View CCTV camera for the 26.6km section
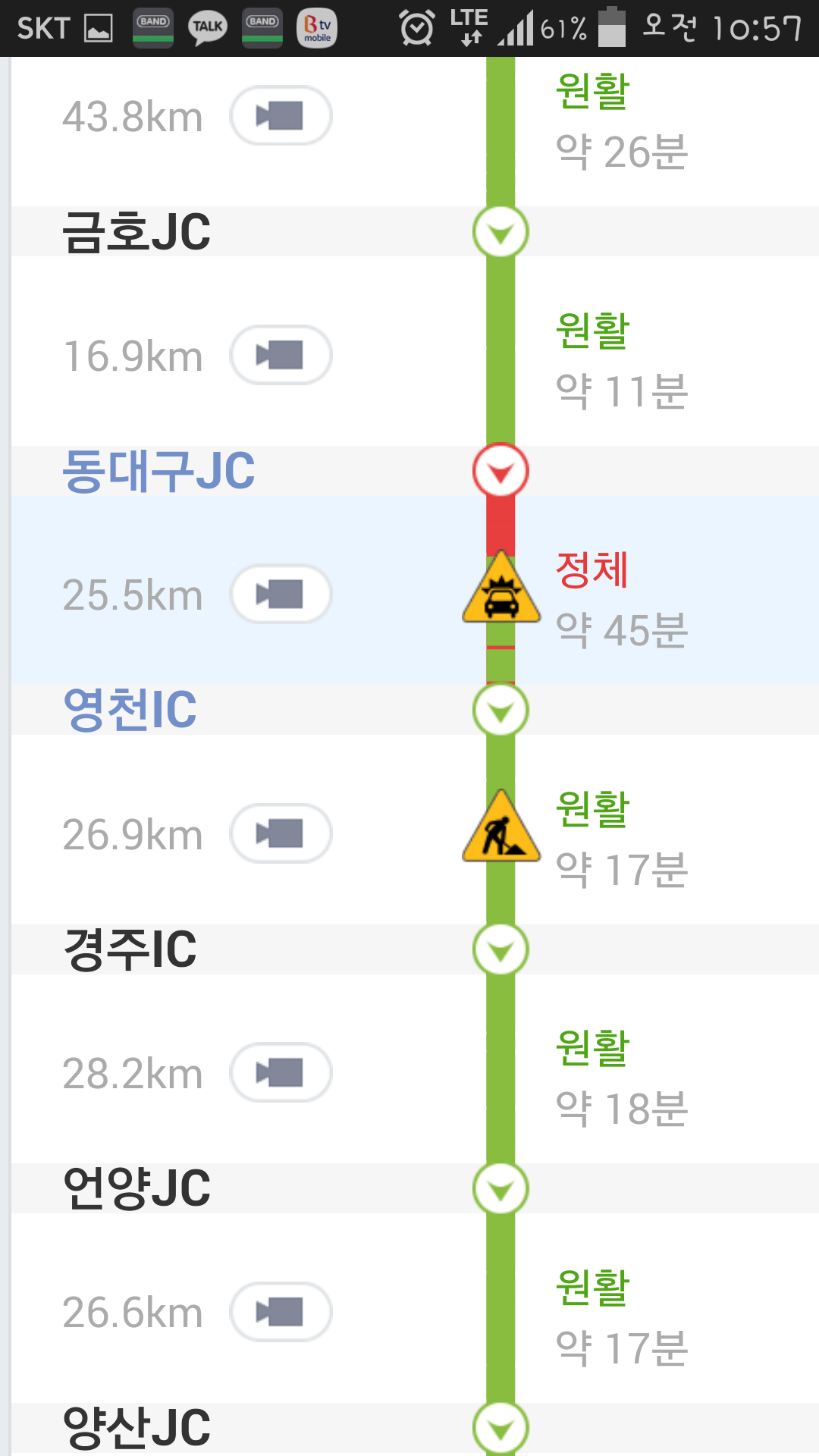The height and width of the screenshot is (1456, 819). pyautogui.click(x=281, y=1312)
